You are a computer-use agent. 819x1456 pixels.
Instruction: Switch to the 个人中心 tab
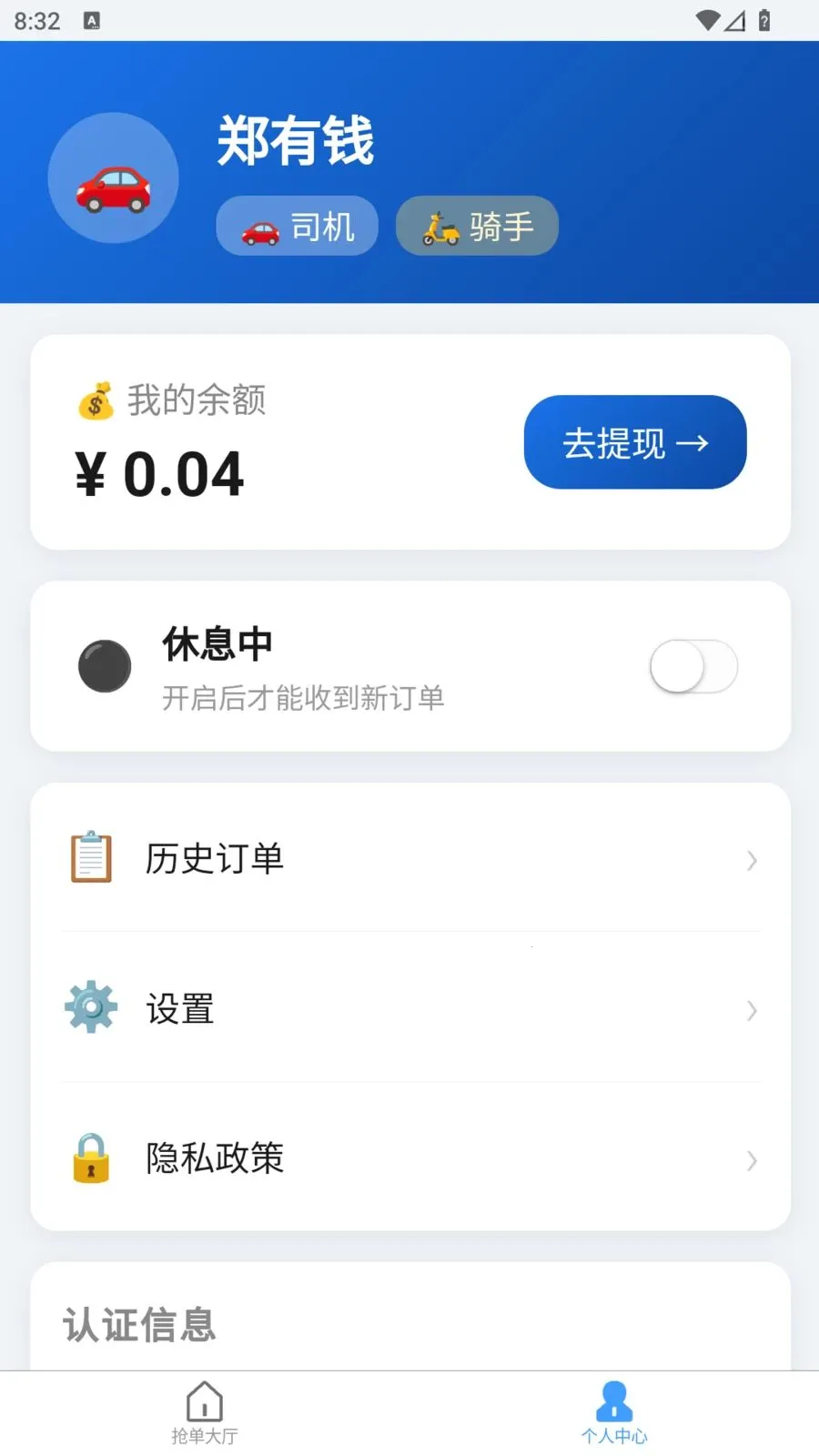click(614, 1415)
